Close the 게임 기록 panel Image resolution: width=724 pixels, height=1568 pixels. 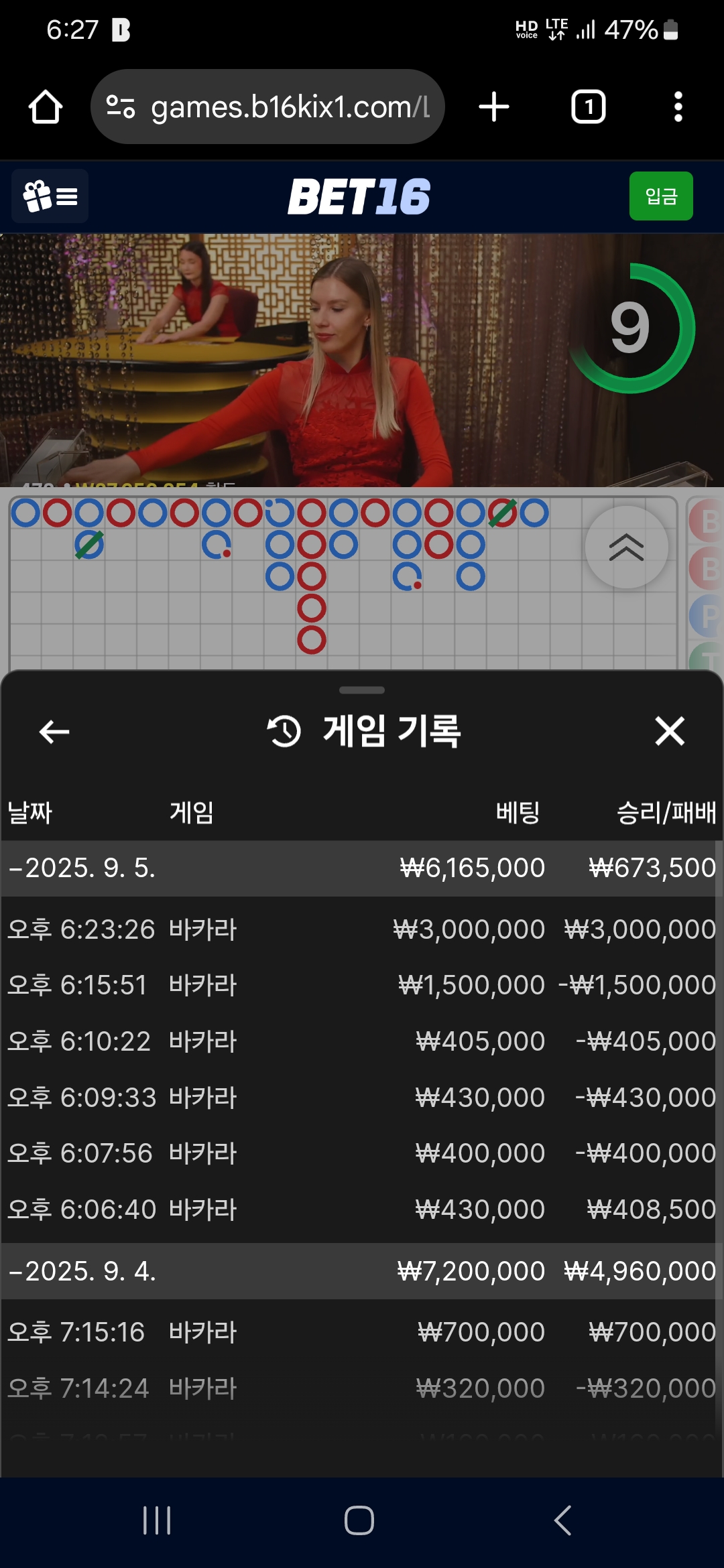click(x=670, y=731)
